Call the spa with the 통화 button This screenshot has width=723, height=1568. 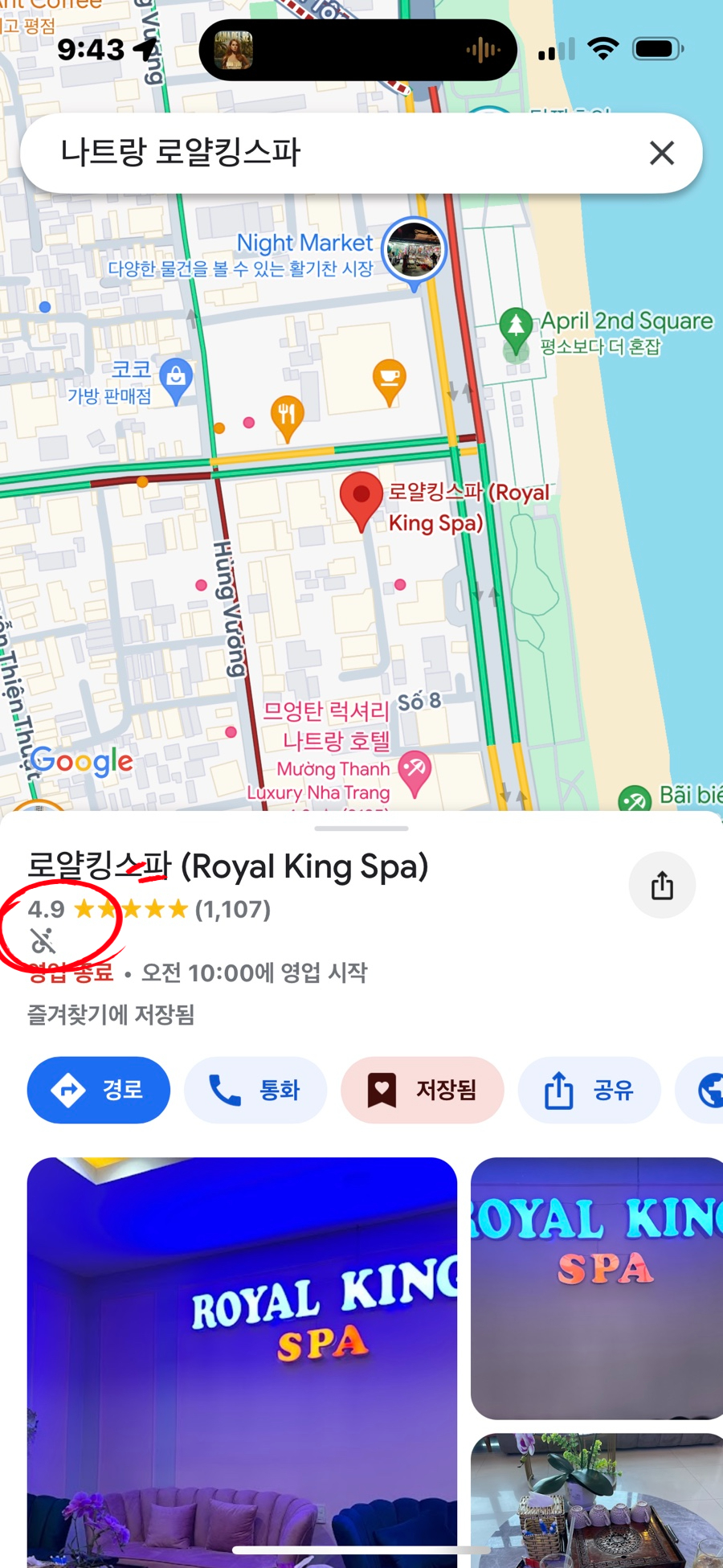pos(255,1090)
